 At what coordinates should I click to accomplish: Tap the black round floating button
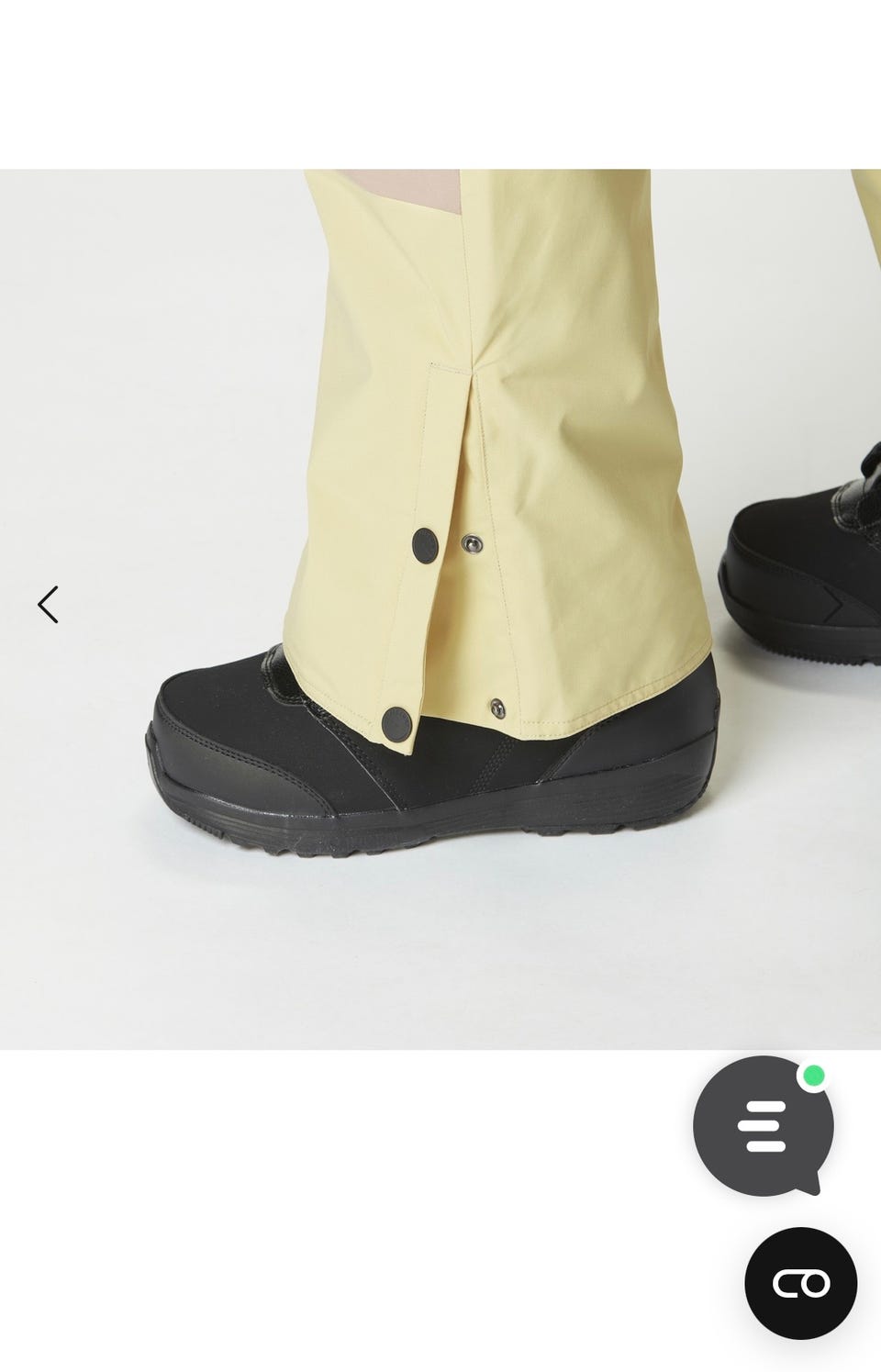point(800,1283)
